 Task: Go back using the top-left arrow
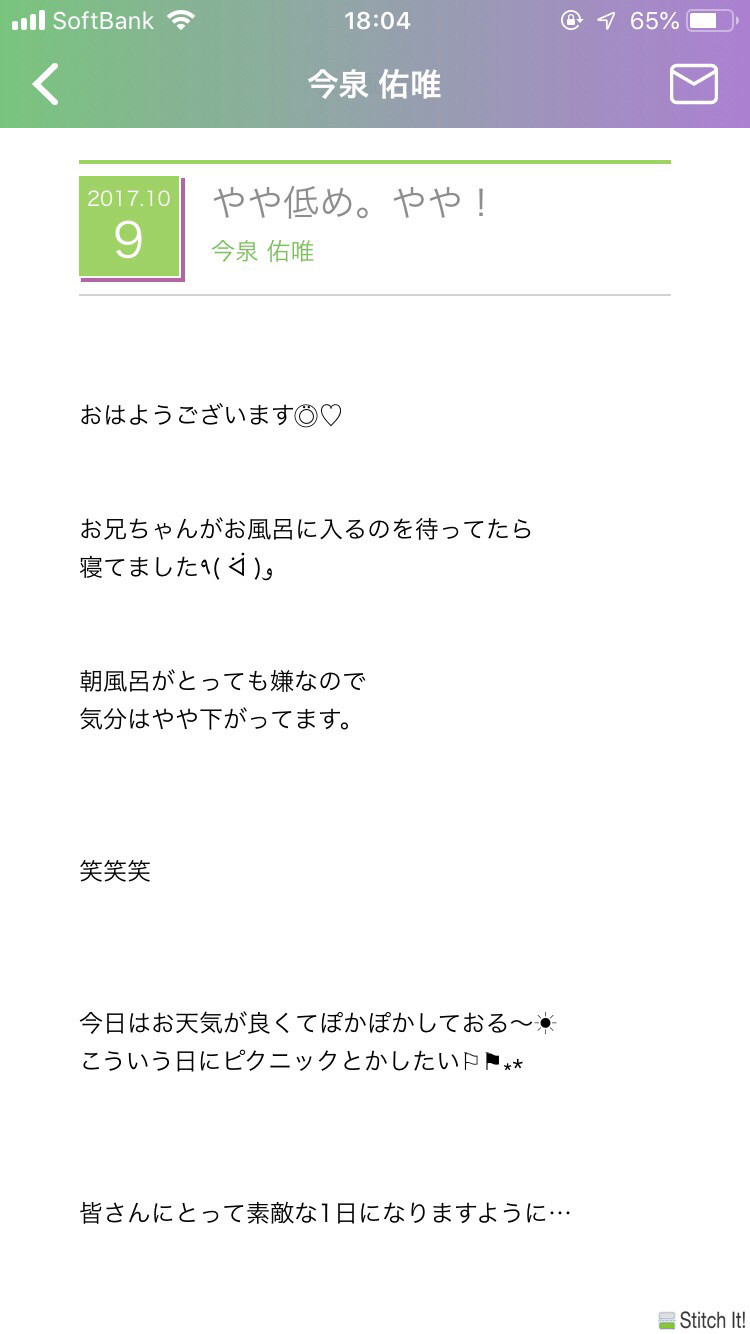pyautogui.click(x=45, y=84)
